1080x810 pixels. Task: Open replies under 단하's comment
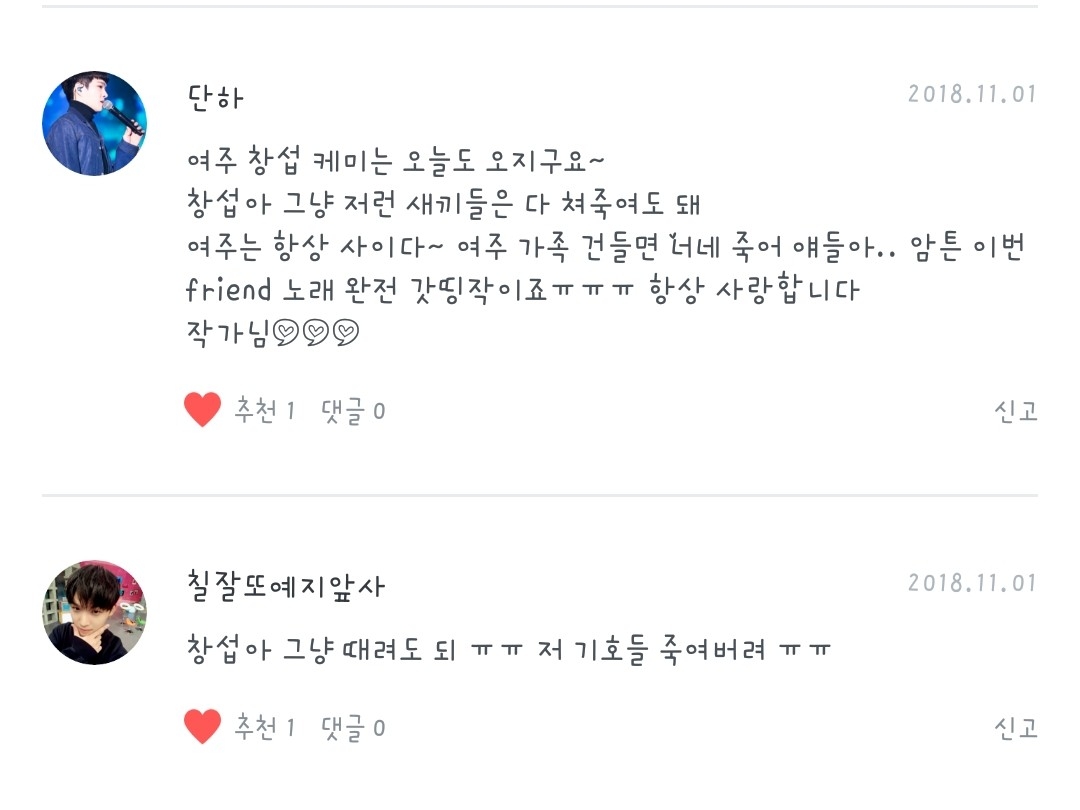pos(352,411)
